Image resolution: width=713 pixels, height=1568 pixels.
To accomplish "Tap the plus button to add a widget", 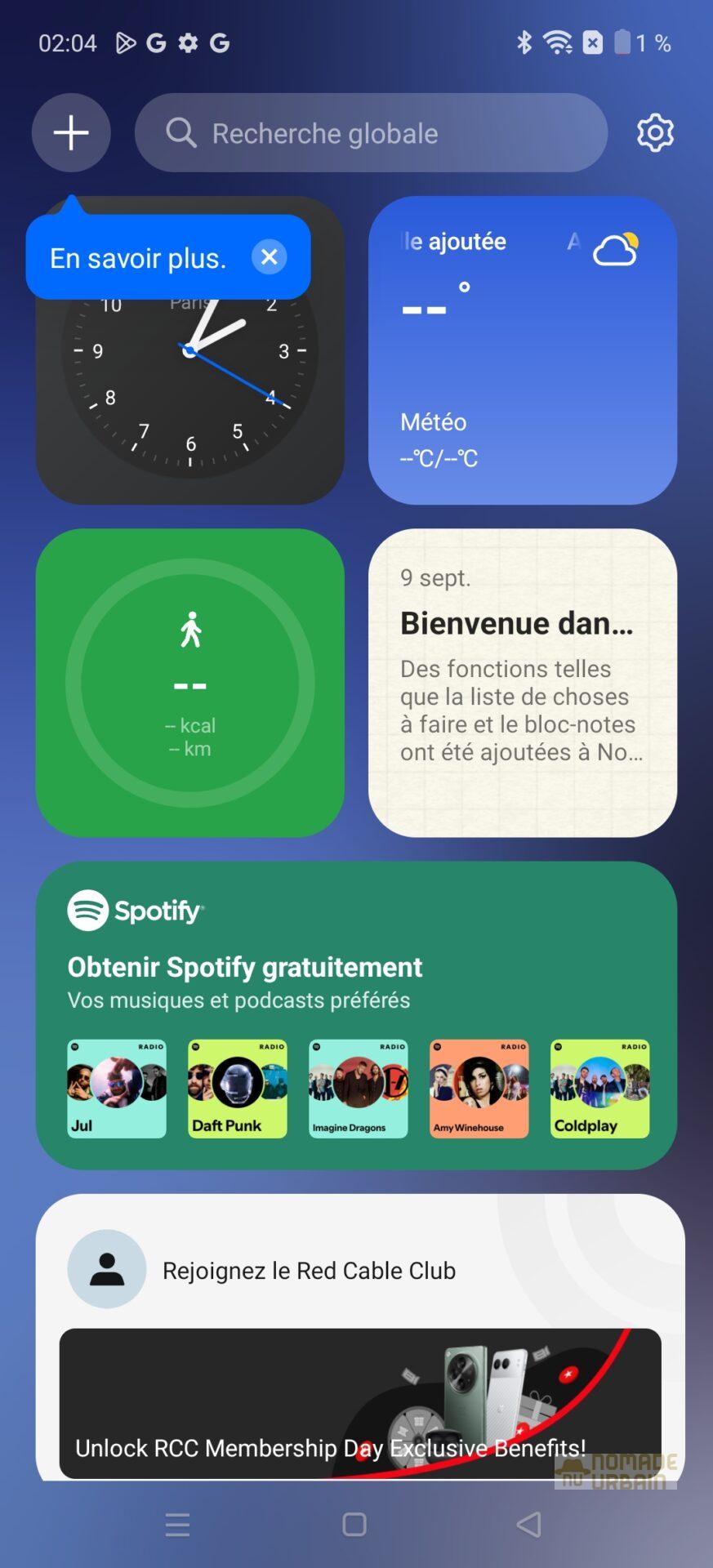I will coord(71,132).
